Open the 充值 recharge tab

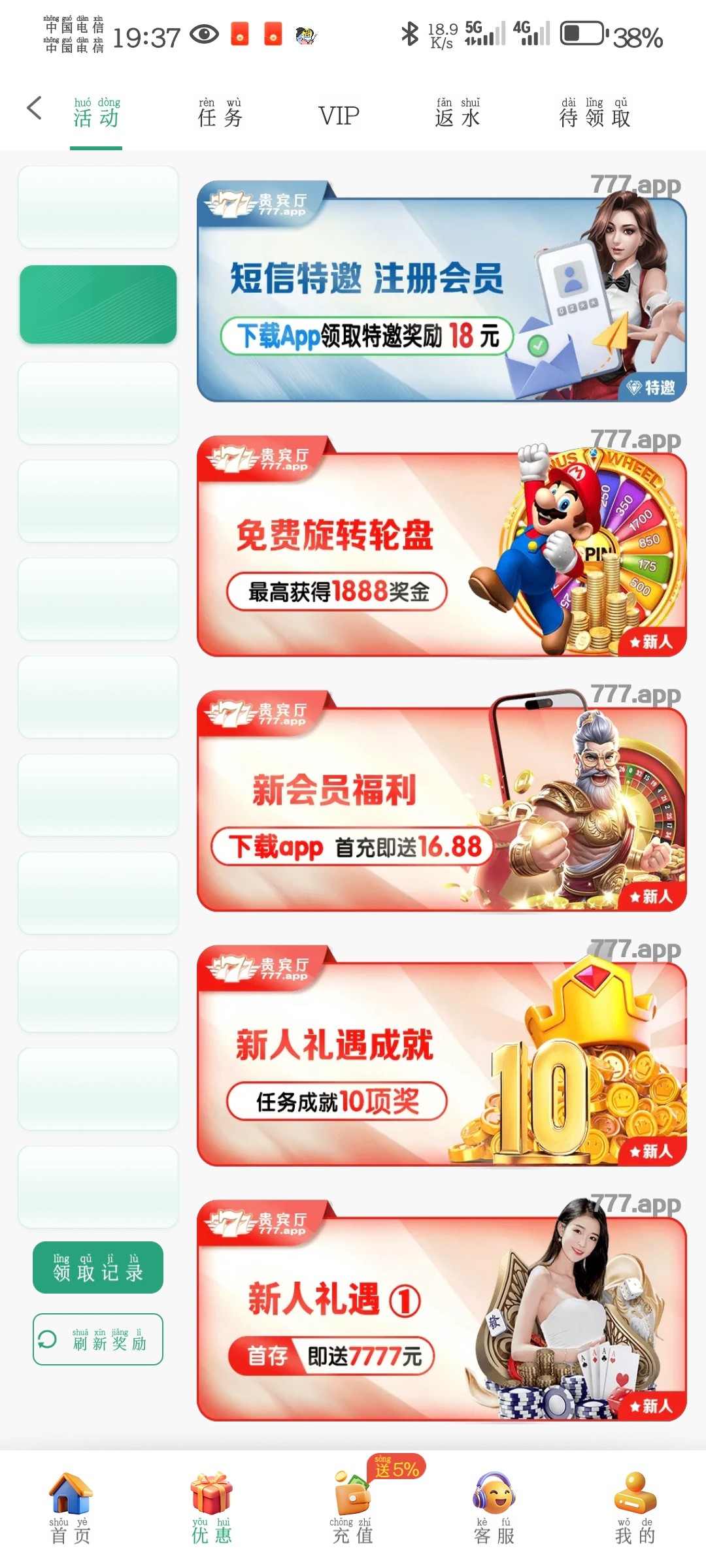coord(352,1508)
